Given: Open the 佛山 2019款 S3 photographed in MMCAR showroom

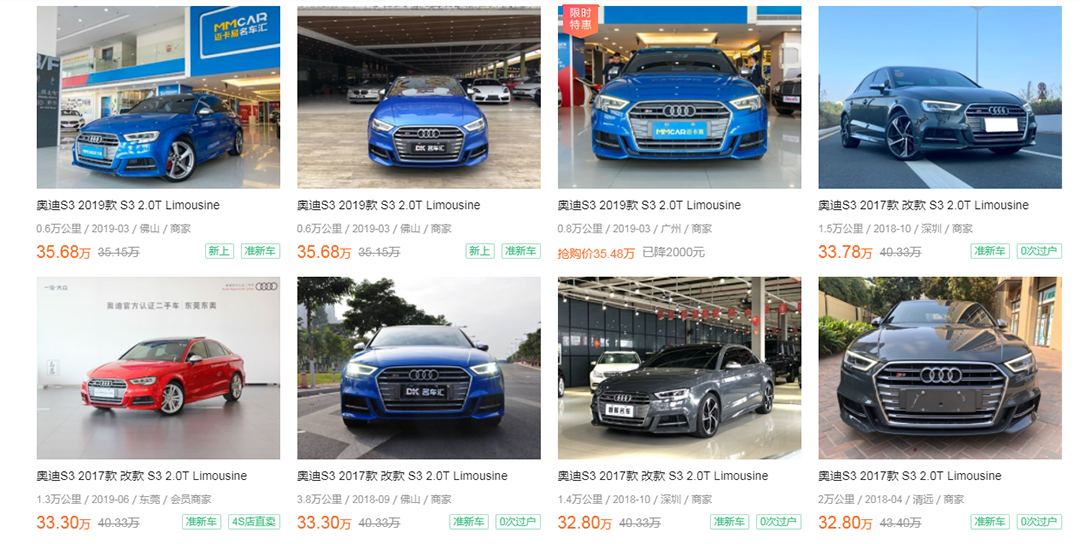Looking at the screenshot, I should (x=158, y=98).
